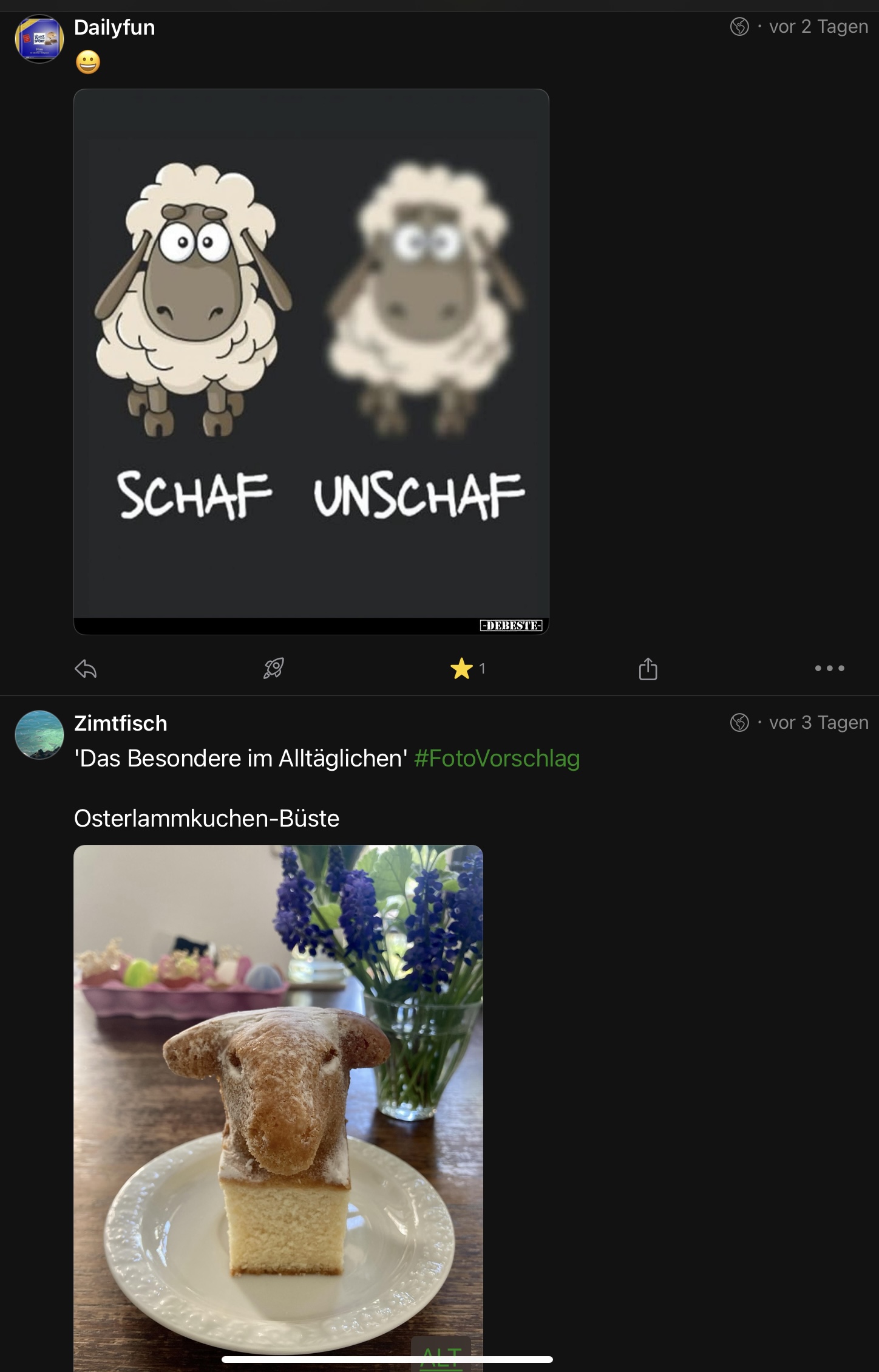
Task: View the Osterlammkuchen photo fullscreen
Action: tap(278, 1093)
